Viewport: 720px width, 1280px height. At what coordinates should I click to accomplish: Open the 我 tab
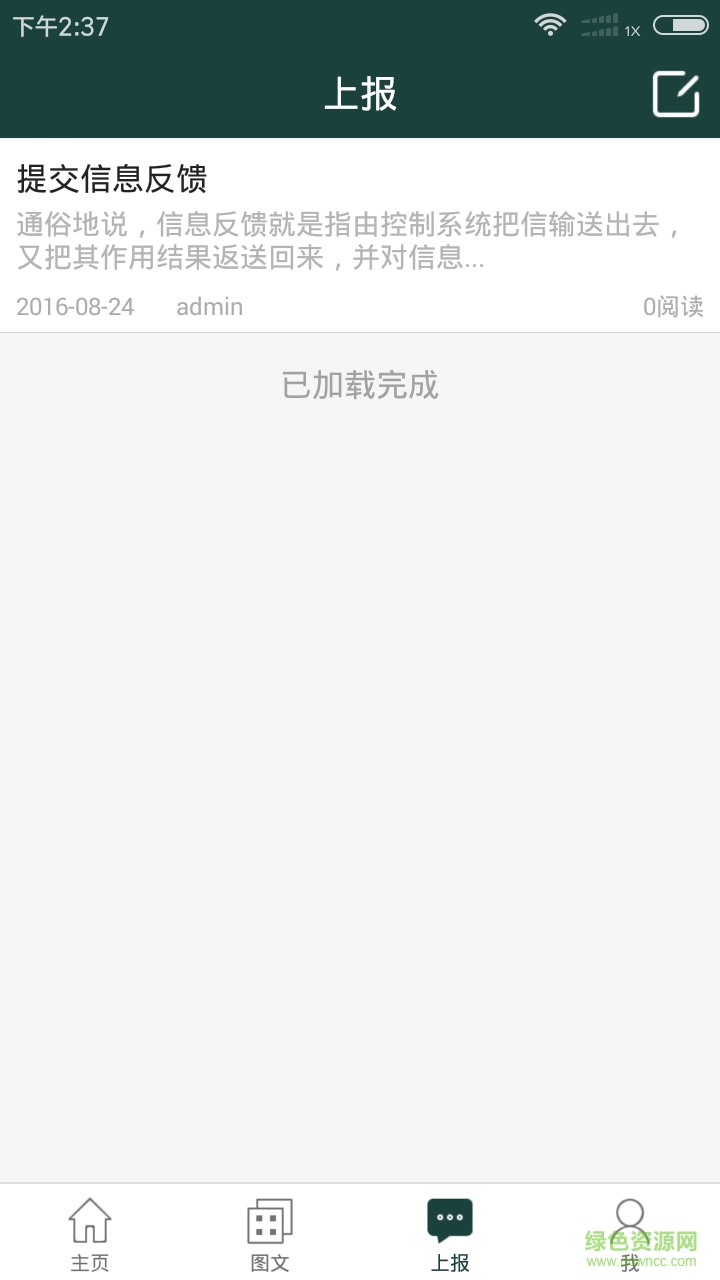point(629,1233)
